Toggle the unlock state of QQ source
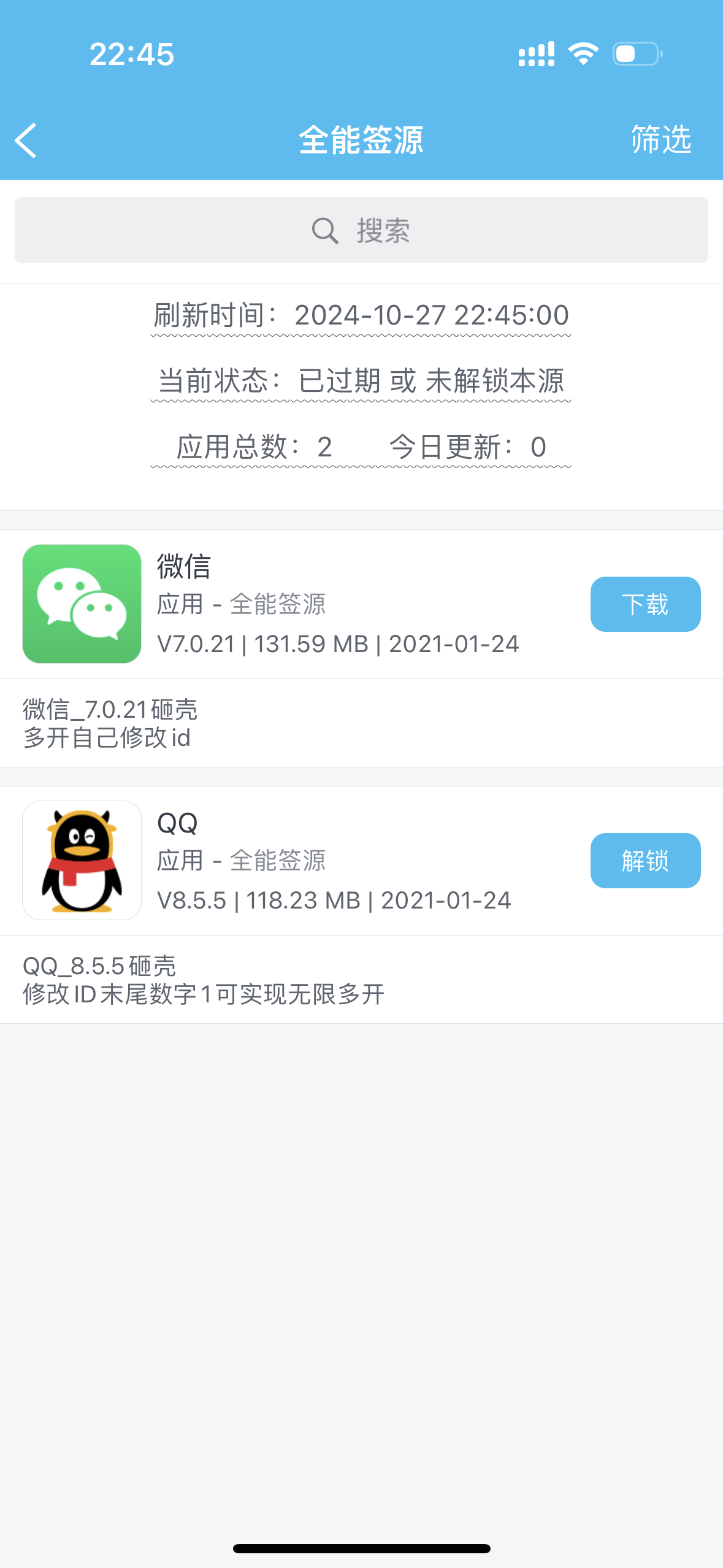 click(645, 861)
